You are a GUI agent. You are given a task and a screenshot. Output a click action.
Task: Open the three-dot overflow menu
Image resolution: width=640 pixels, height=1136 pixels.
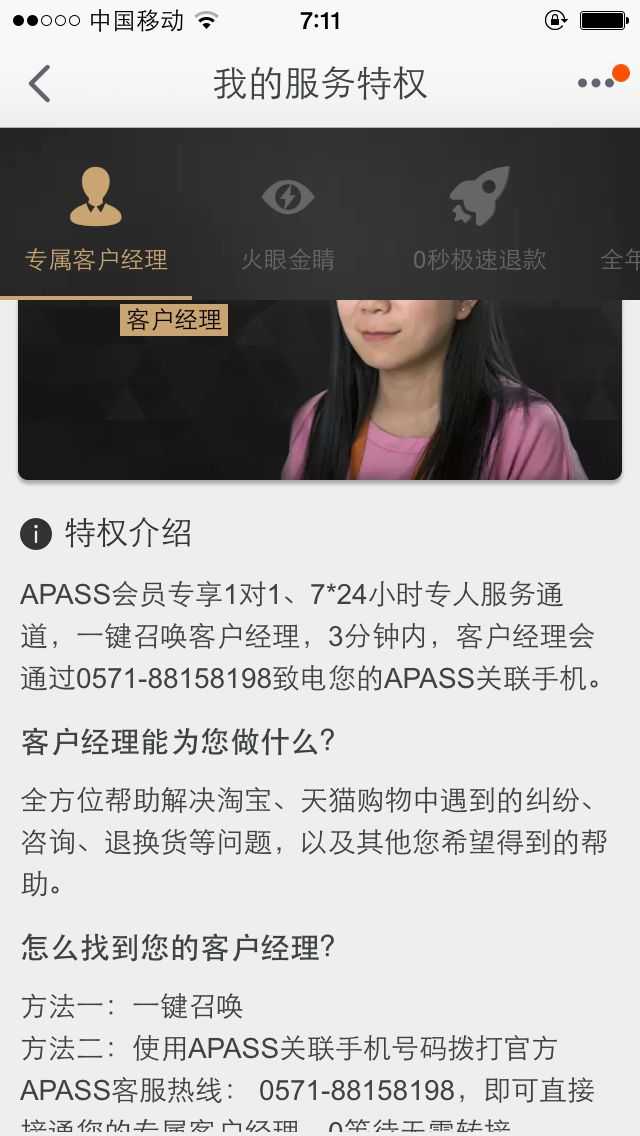pyautogui.click(x=597, y=83)
